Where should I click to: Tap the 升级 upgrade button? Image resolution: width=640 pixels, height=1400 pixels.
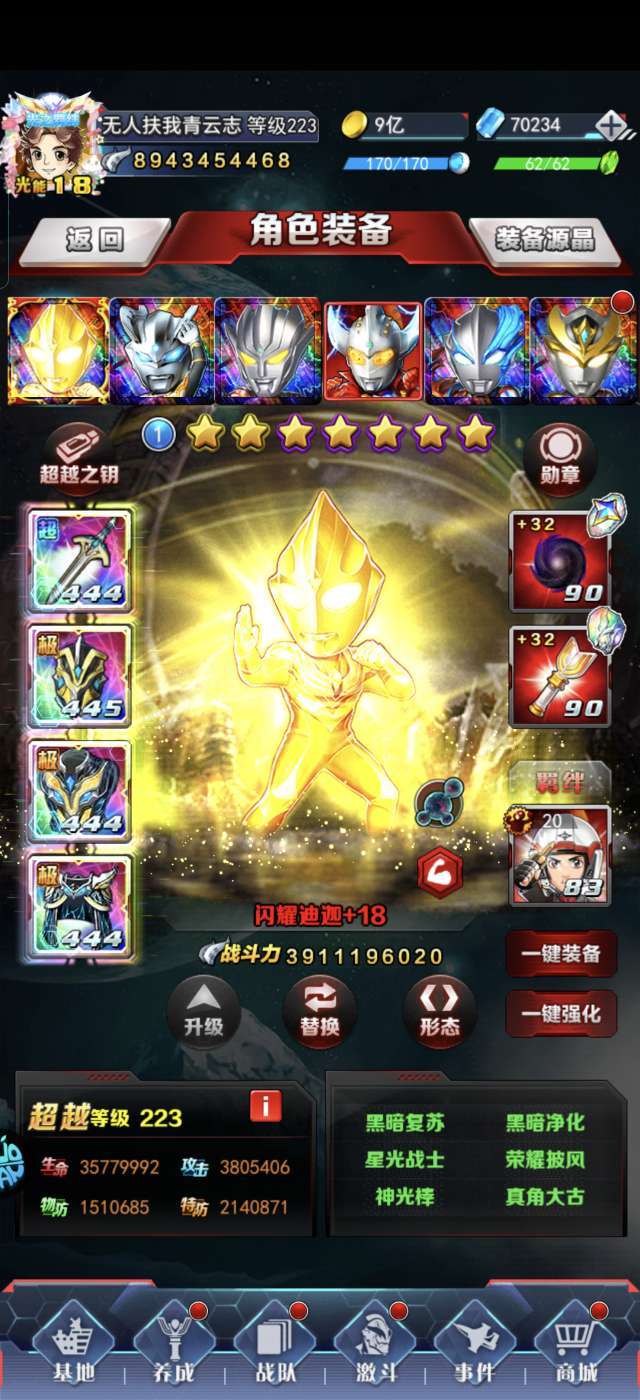pyautogui.click(x=204, y=1011)
